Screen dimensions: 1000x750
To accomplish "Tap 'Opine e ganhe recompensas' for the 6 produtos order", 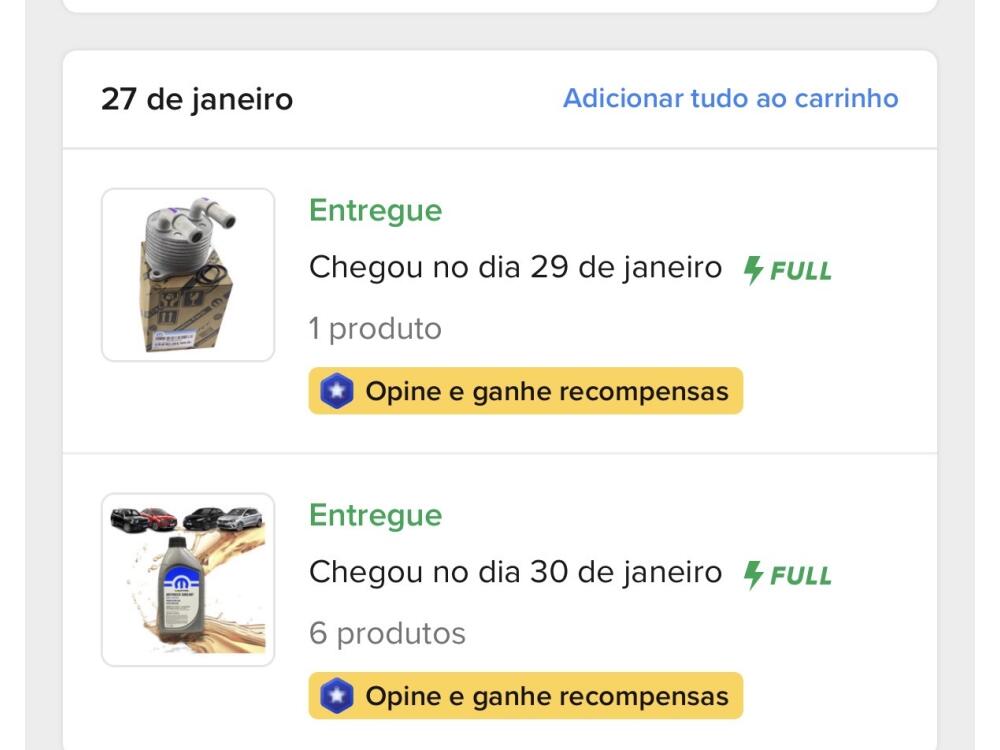I will pos(526,696).
